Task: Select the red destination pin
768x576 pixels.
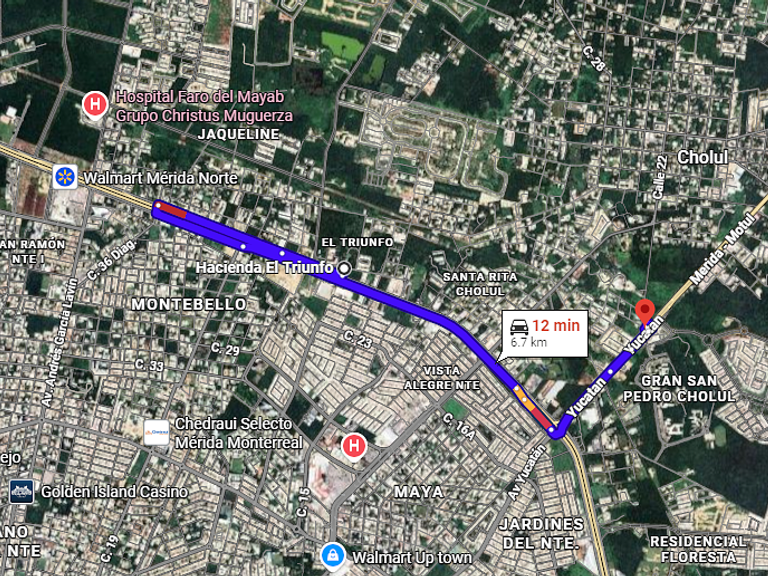Action: click(x=645, y=312)
